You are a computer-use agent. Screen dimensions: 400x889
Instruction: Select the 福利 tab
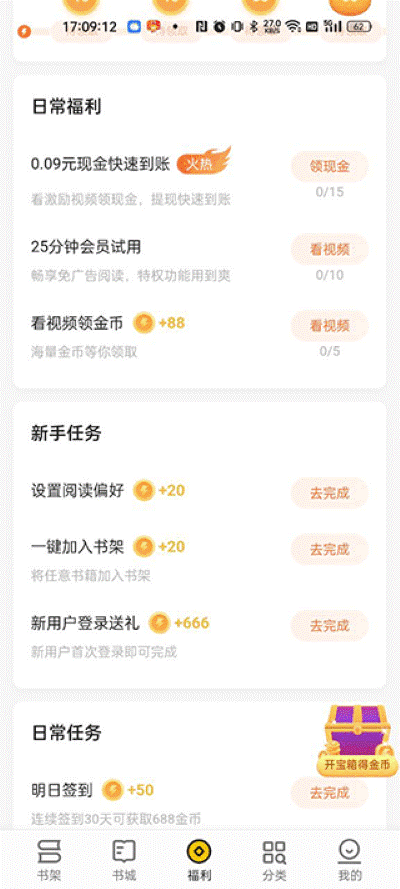pos(199,860)
